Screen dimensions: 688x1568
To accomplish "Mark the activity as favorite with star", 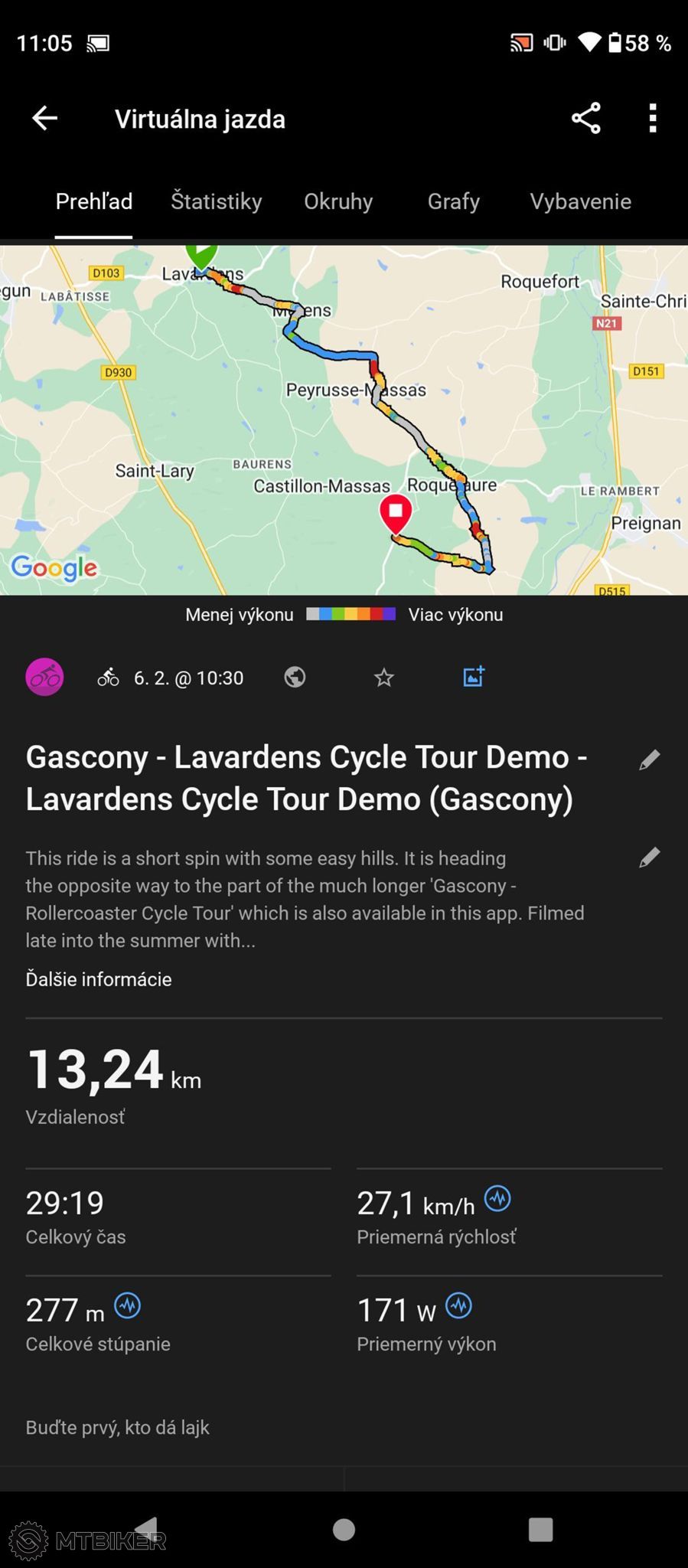I will coord(384,678).
